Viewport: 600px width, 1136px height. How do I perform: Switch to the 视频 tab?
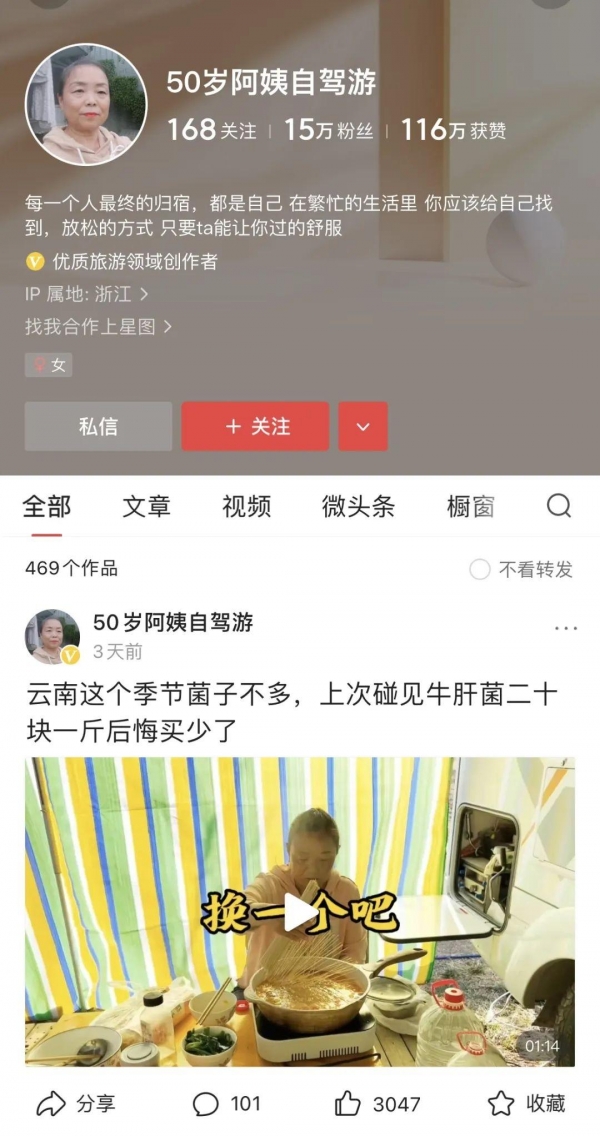pos(247,506)
